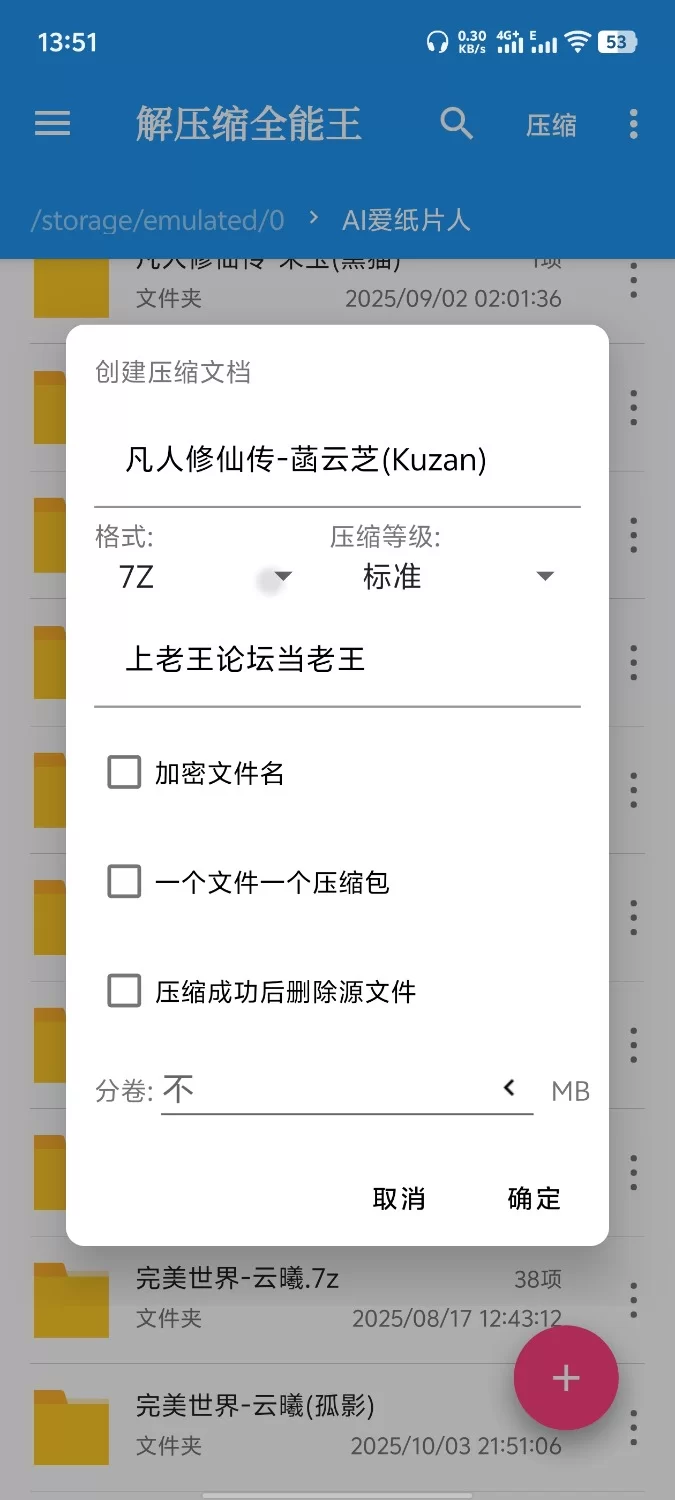This screenshot has height=1500, width=675.
Task: Enable the 加密文件名 checkbox
Action: (124, 773)
